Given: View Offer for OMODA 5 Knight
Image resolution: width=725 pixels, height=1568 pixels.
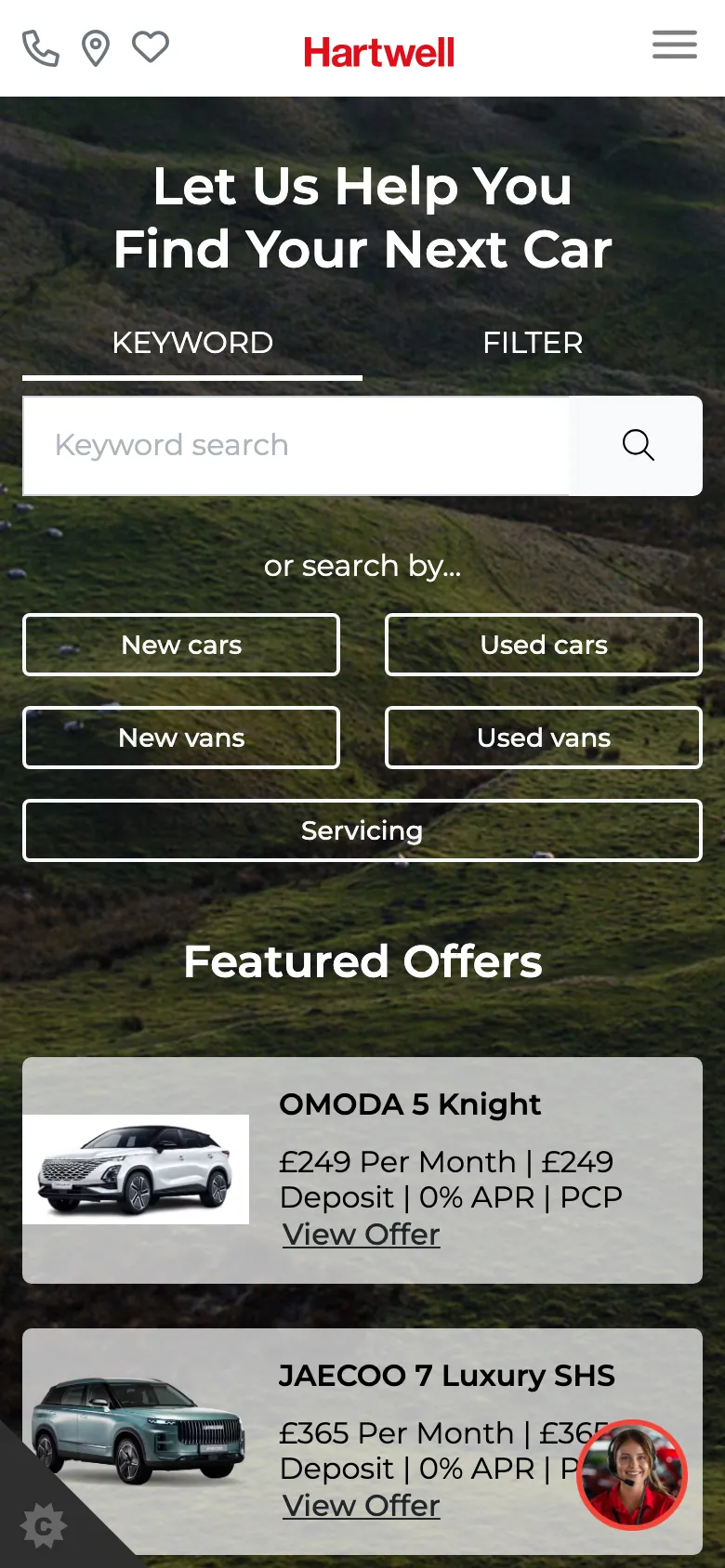Looking at the screenshot, I should click(x=362, y=1235).
